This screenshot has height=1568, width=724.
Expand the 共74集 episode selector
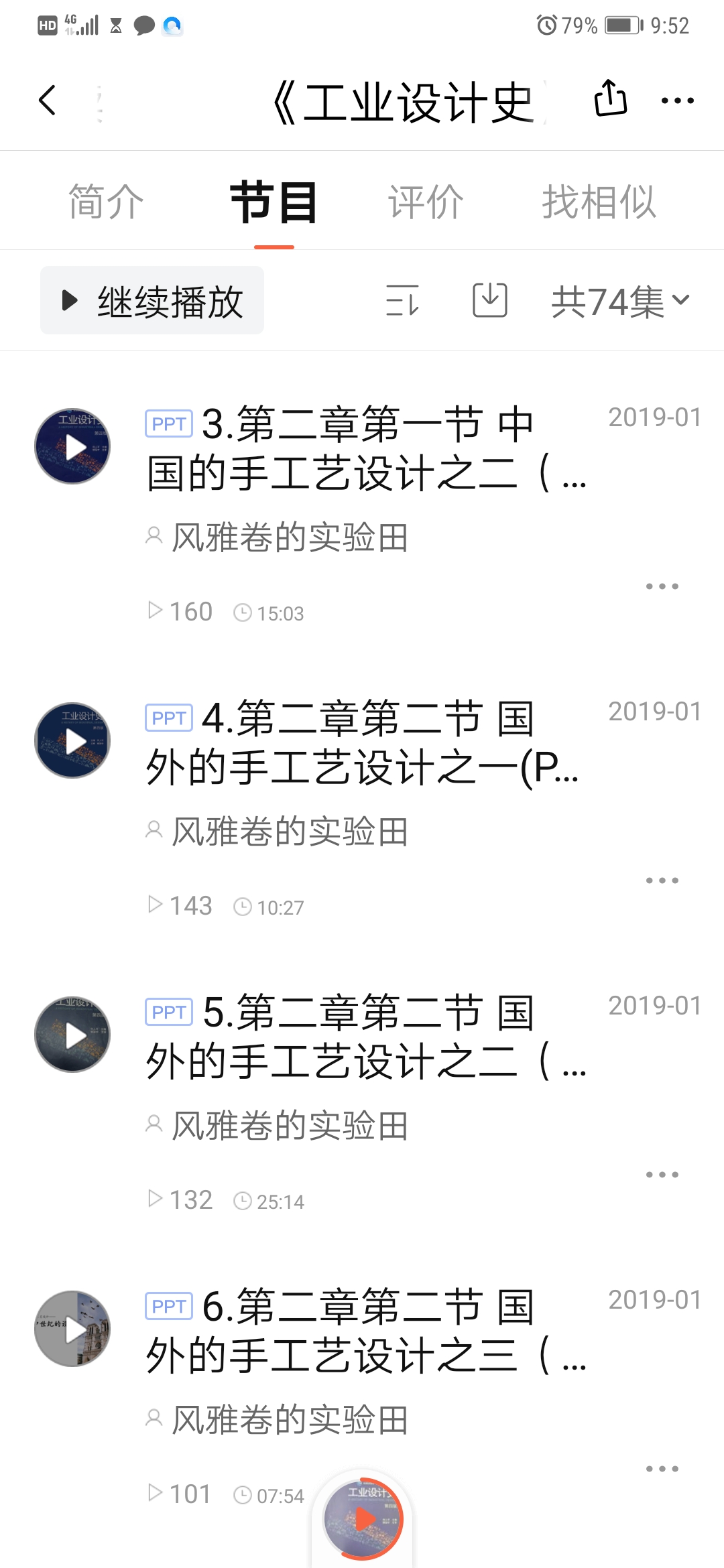620,300
